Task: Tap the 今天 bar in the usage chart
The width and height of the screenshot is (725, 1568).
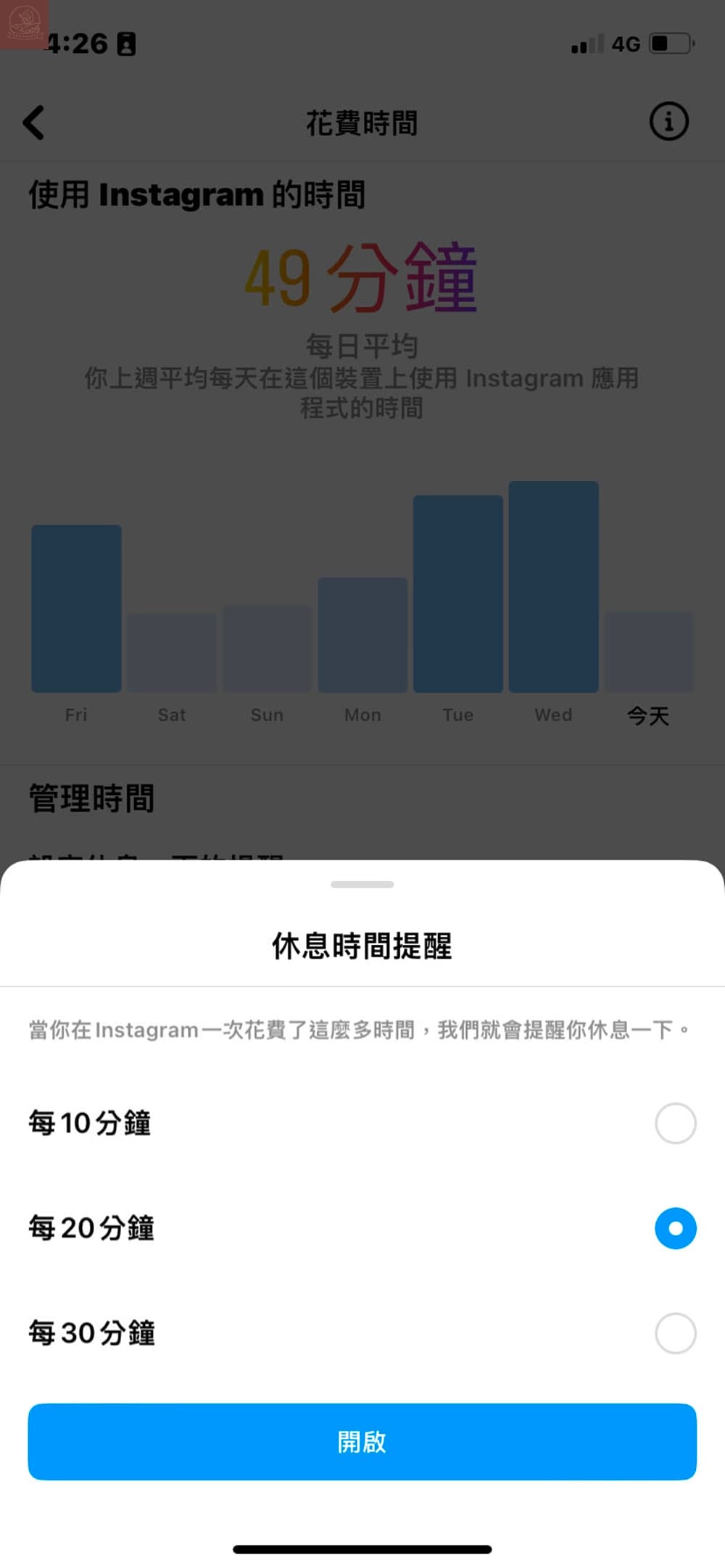Action: click(x=648, y=652)
